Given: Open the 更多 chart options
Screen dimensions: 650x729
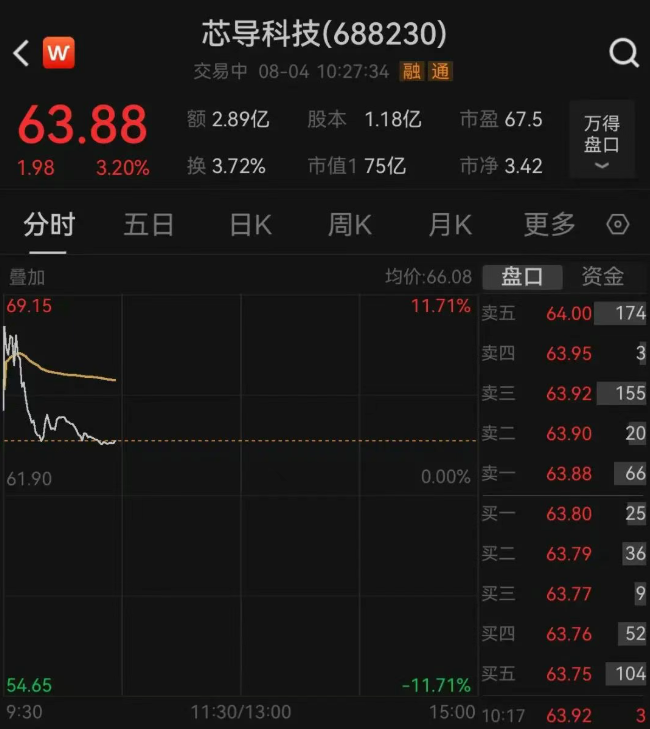Looking at the screenshot, I should click(x=550, y=225).
